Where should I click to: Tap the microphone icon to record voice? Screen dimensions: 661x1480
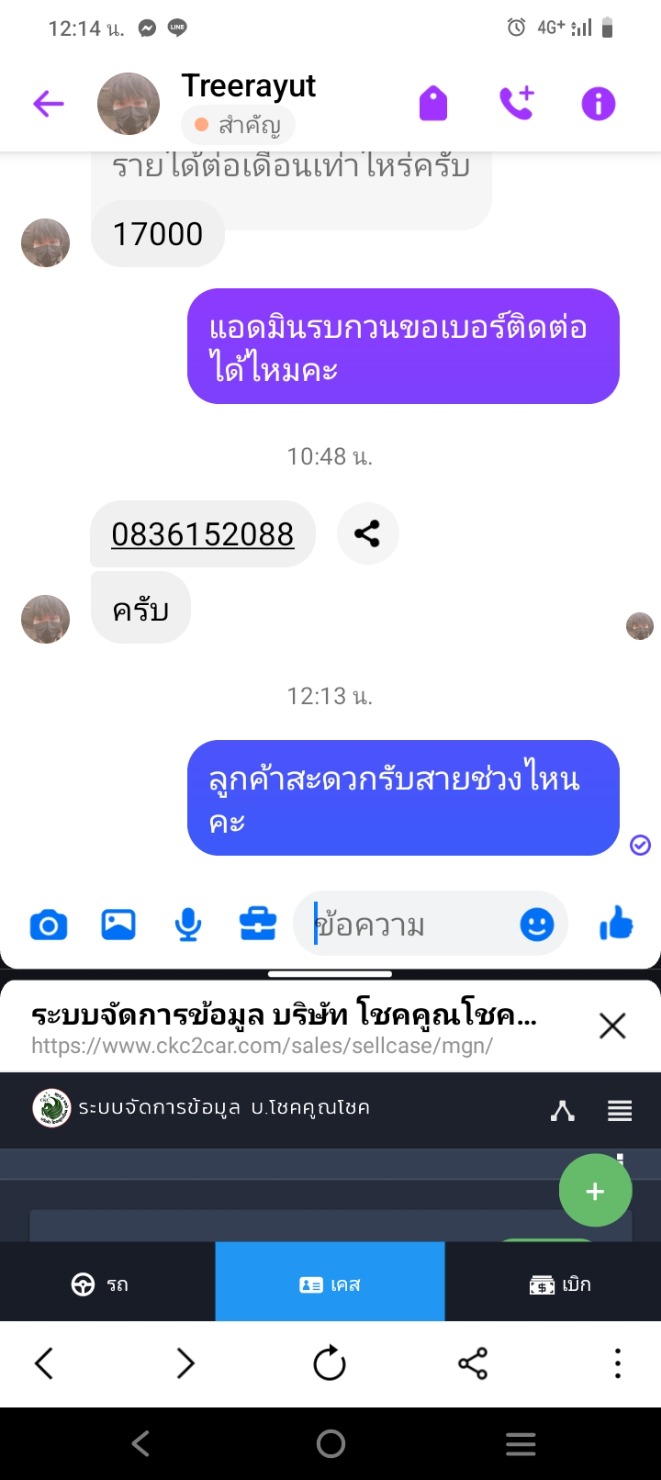pyautogui.click(x=187, y=926)
